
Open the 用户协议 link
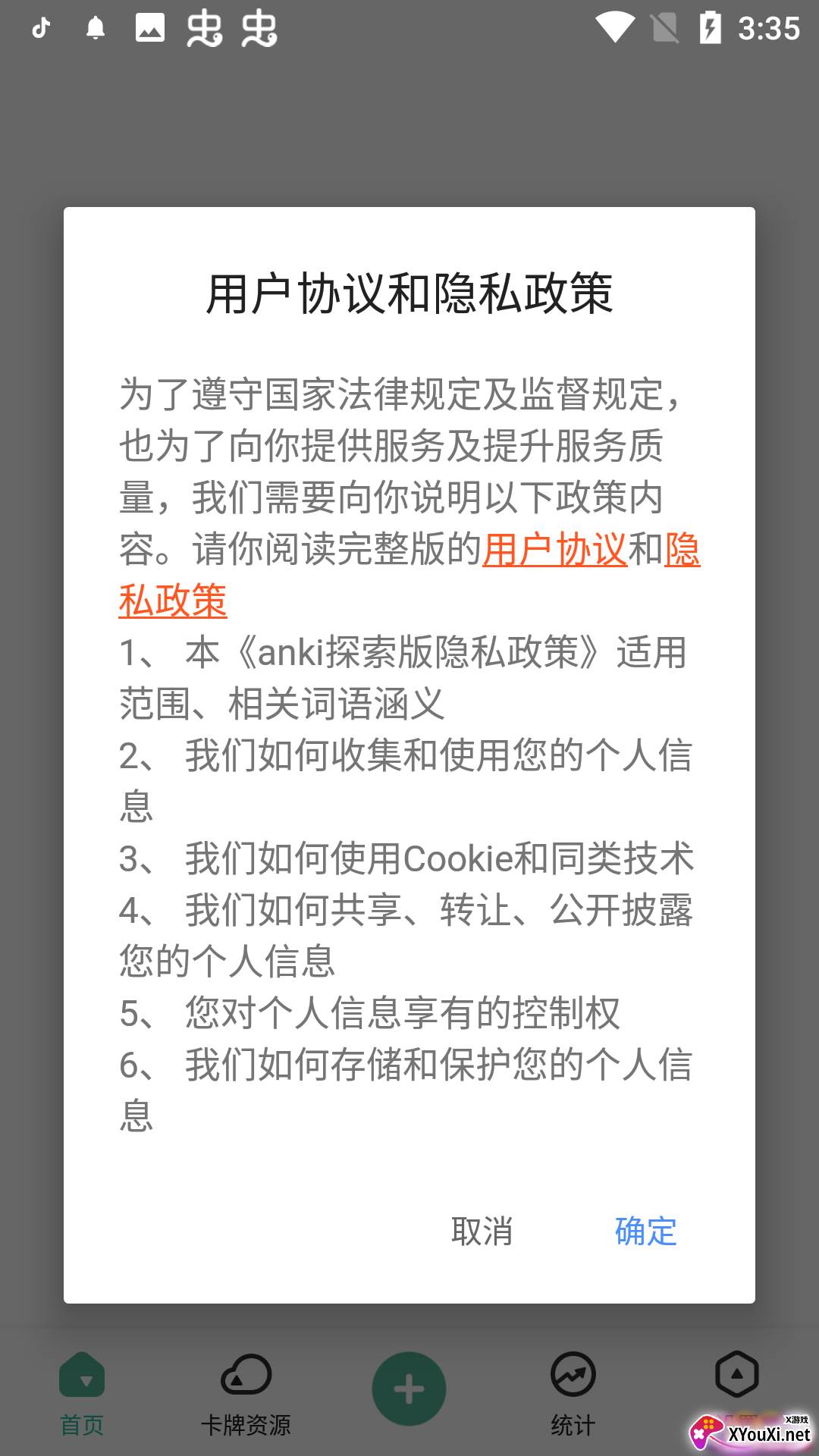tap(554, 549)
